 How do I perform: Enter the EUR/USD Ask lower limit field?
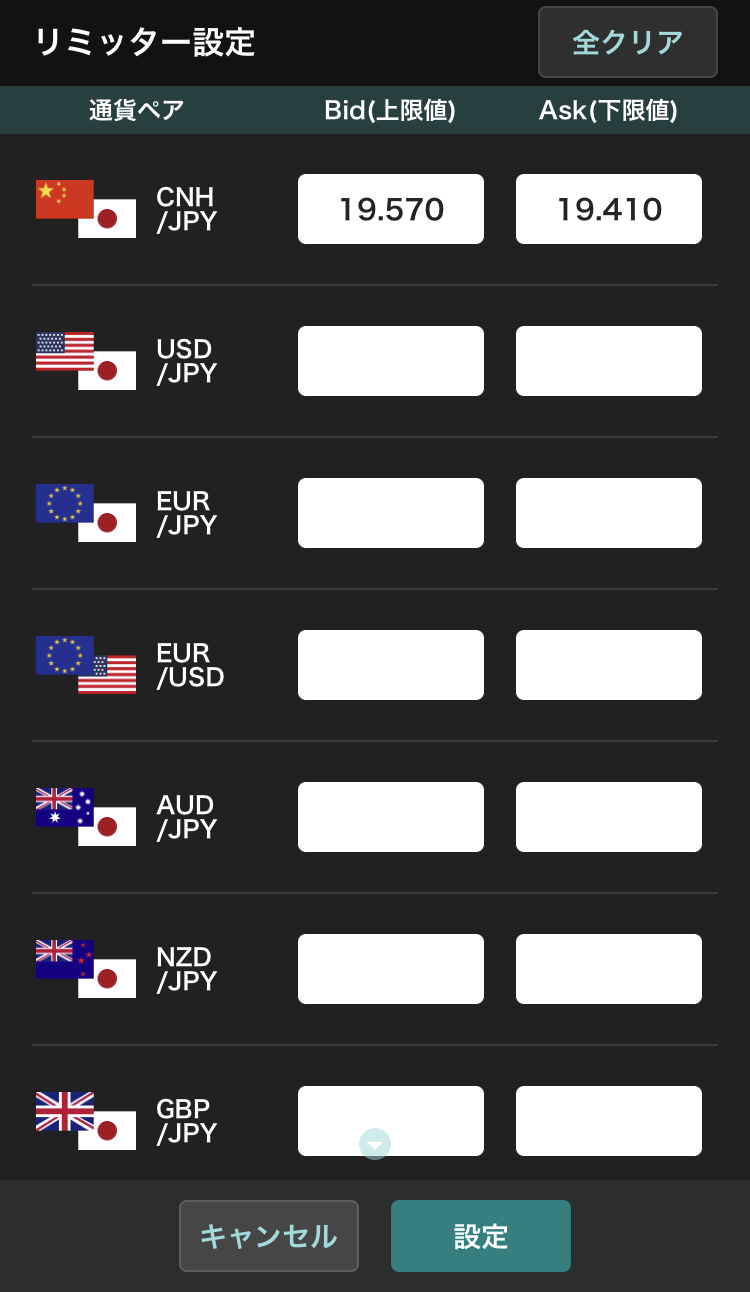(609, 665)
